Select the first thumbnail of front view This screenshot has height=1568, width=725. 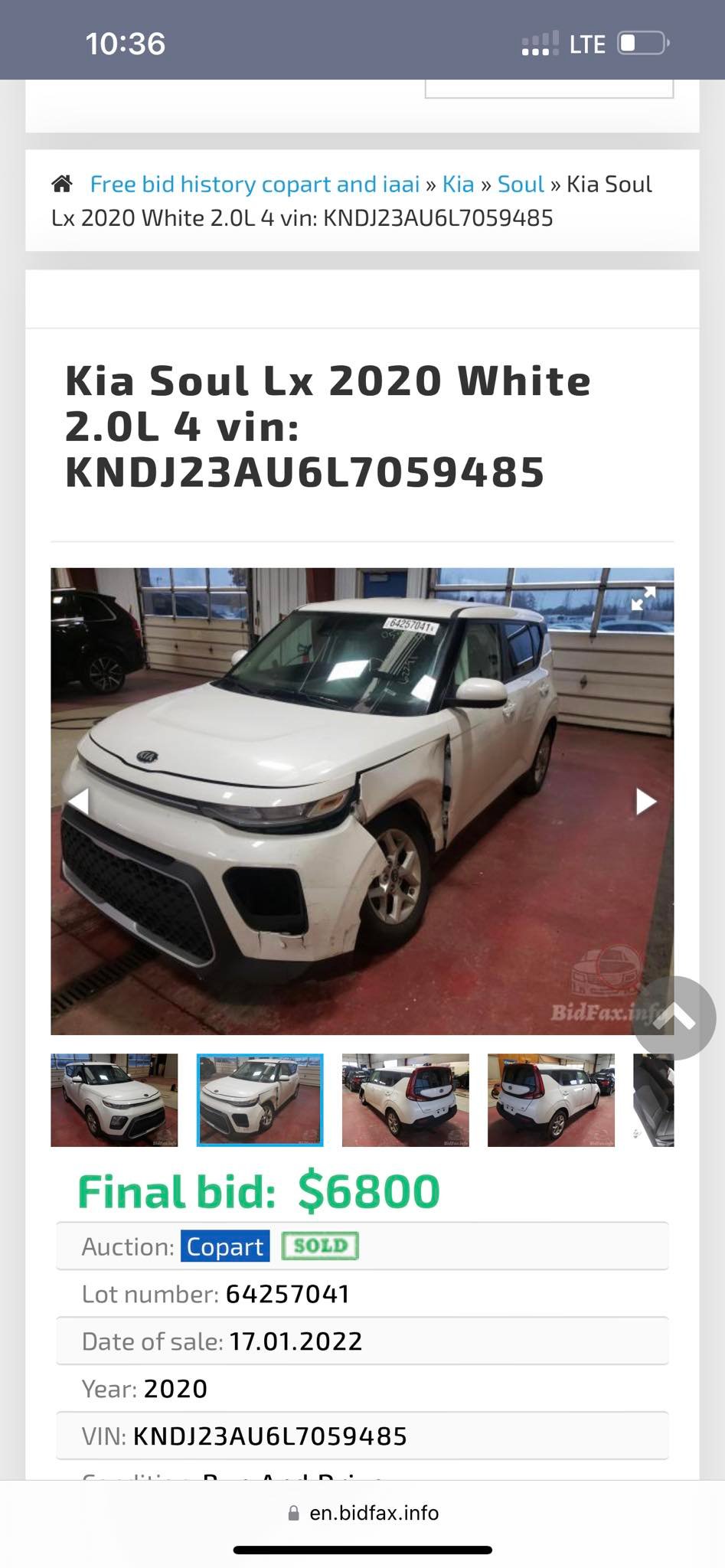click(114, 1100)
